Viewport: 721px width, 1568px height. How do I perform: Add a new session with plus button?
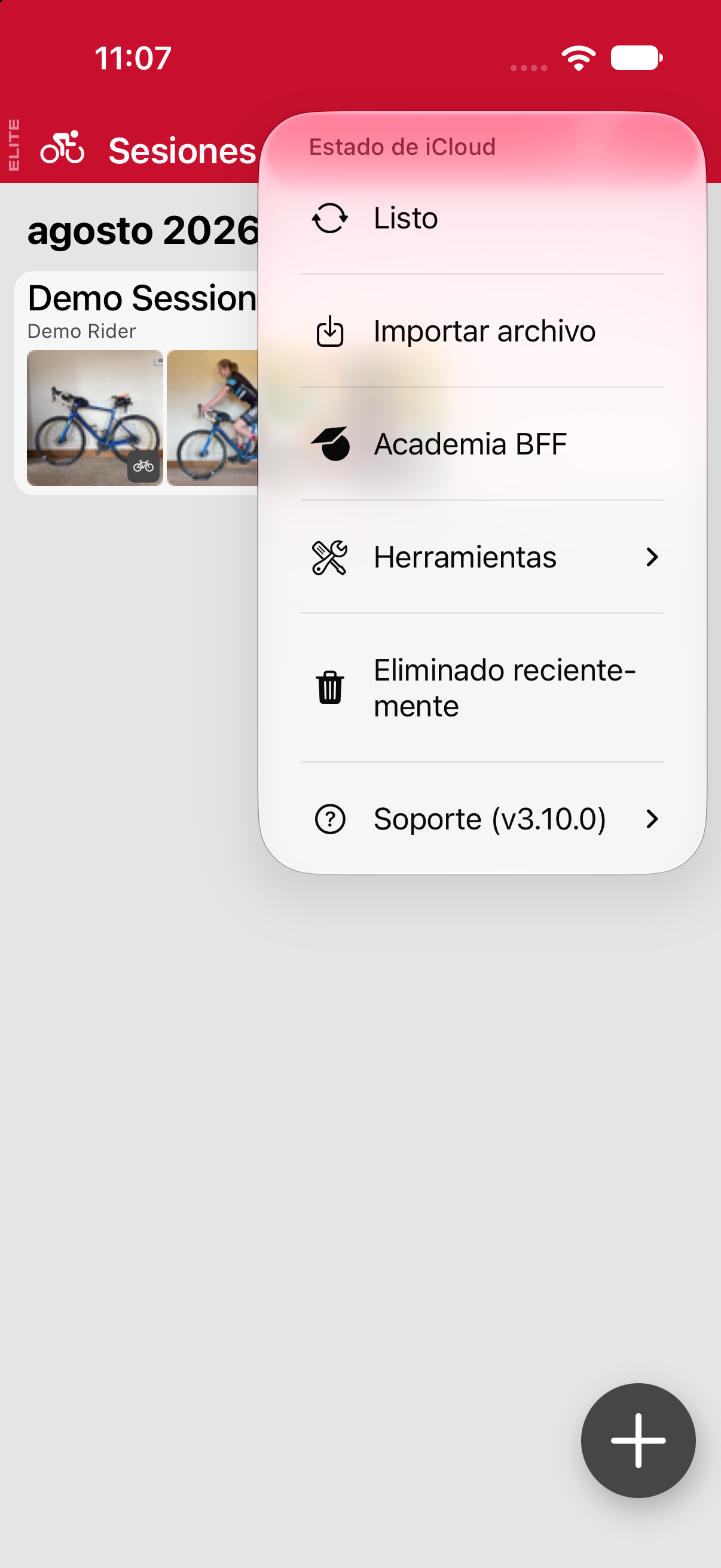[638, 1440]
